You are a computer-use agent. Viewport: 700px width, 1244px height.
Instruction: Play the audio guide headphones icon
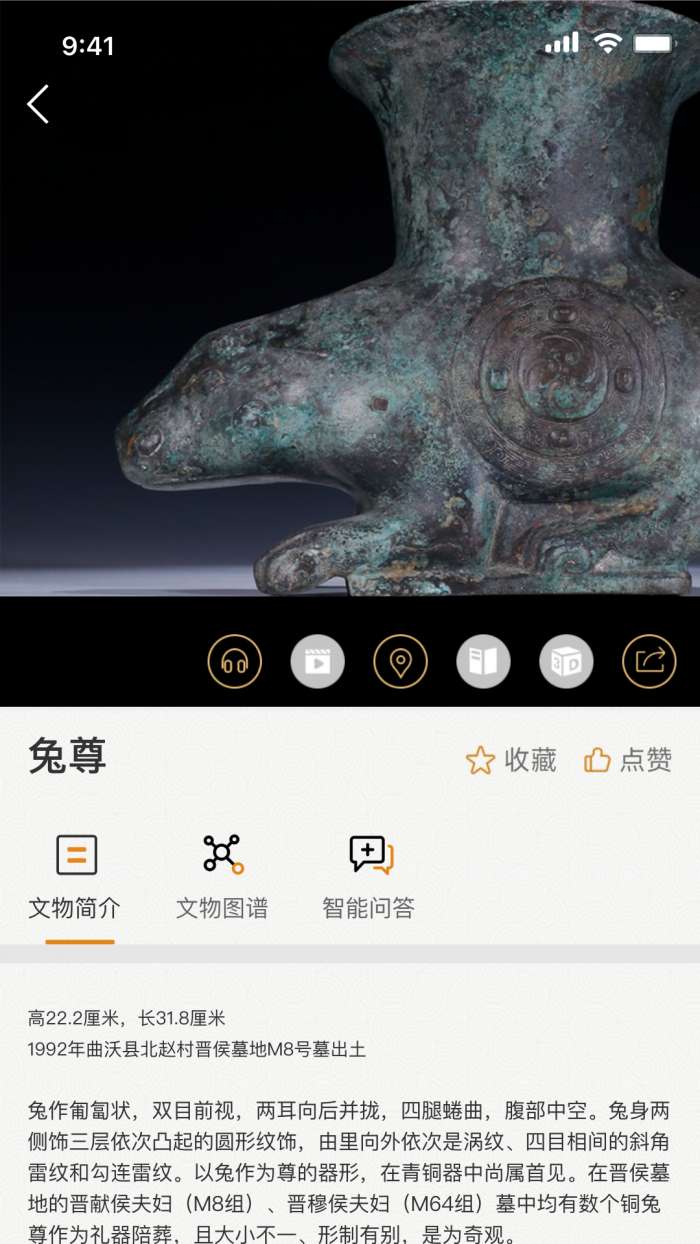[235, 662]
